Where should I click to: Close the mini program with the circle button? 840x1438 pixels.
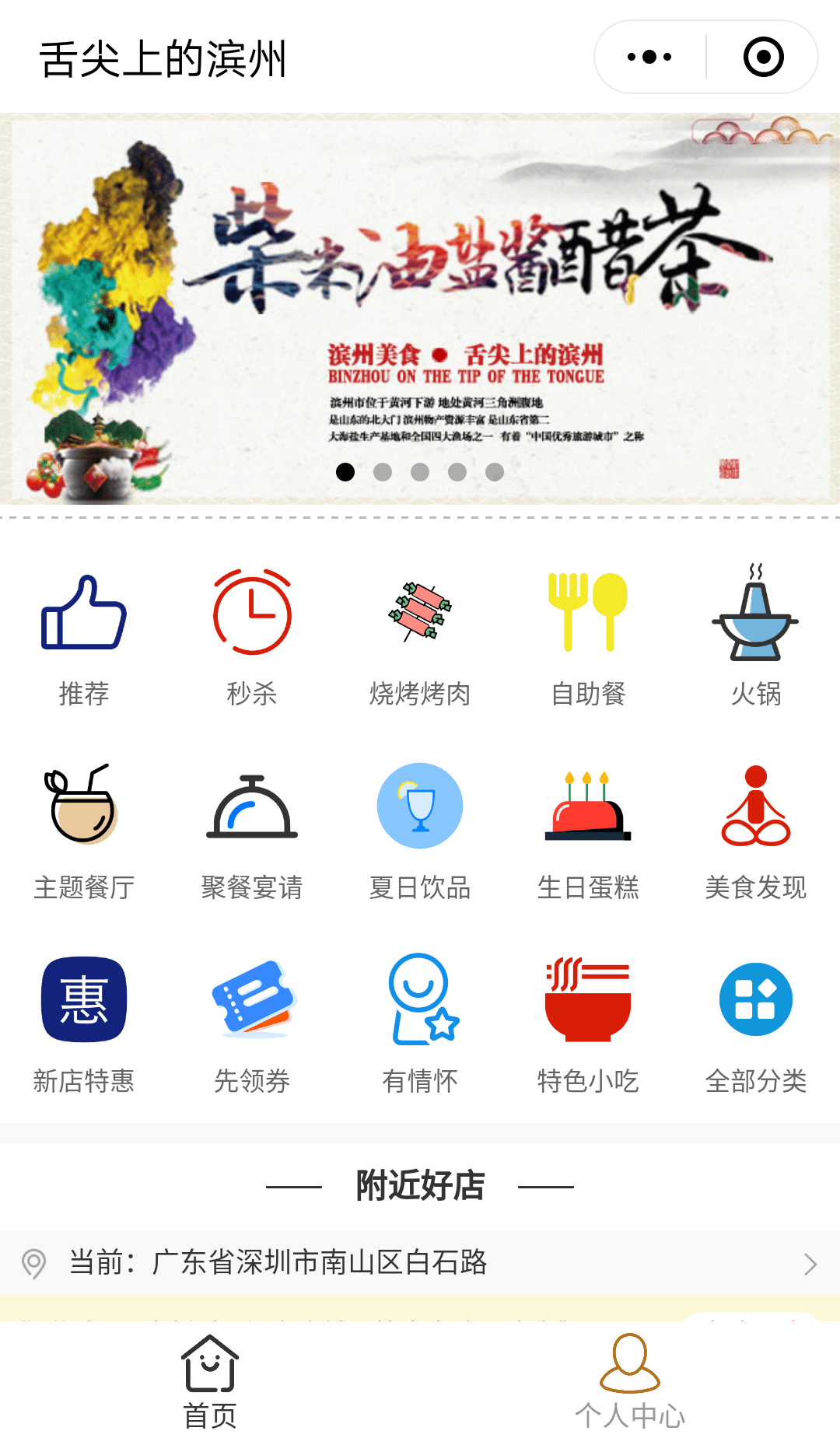(x=763, y=57)
